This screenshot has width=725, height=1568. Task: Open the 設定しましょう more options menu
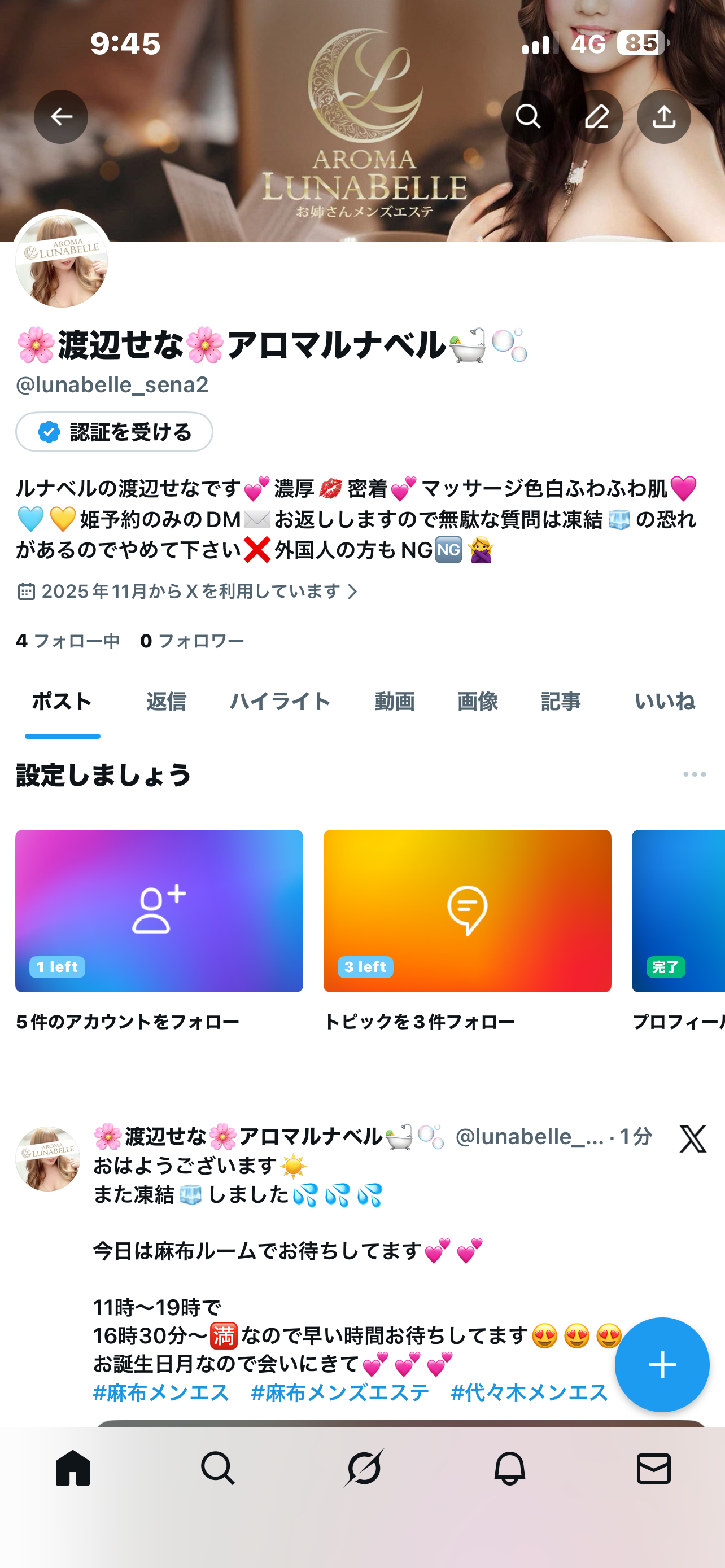pyautogui.click(x=694, y=775)
